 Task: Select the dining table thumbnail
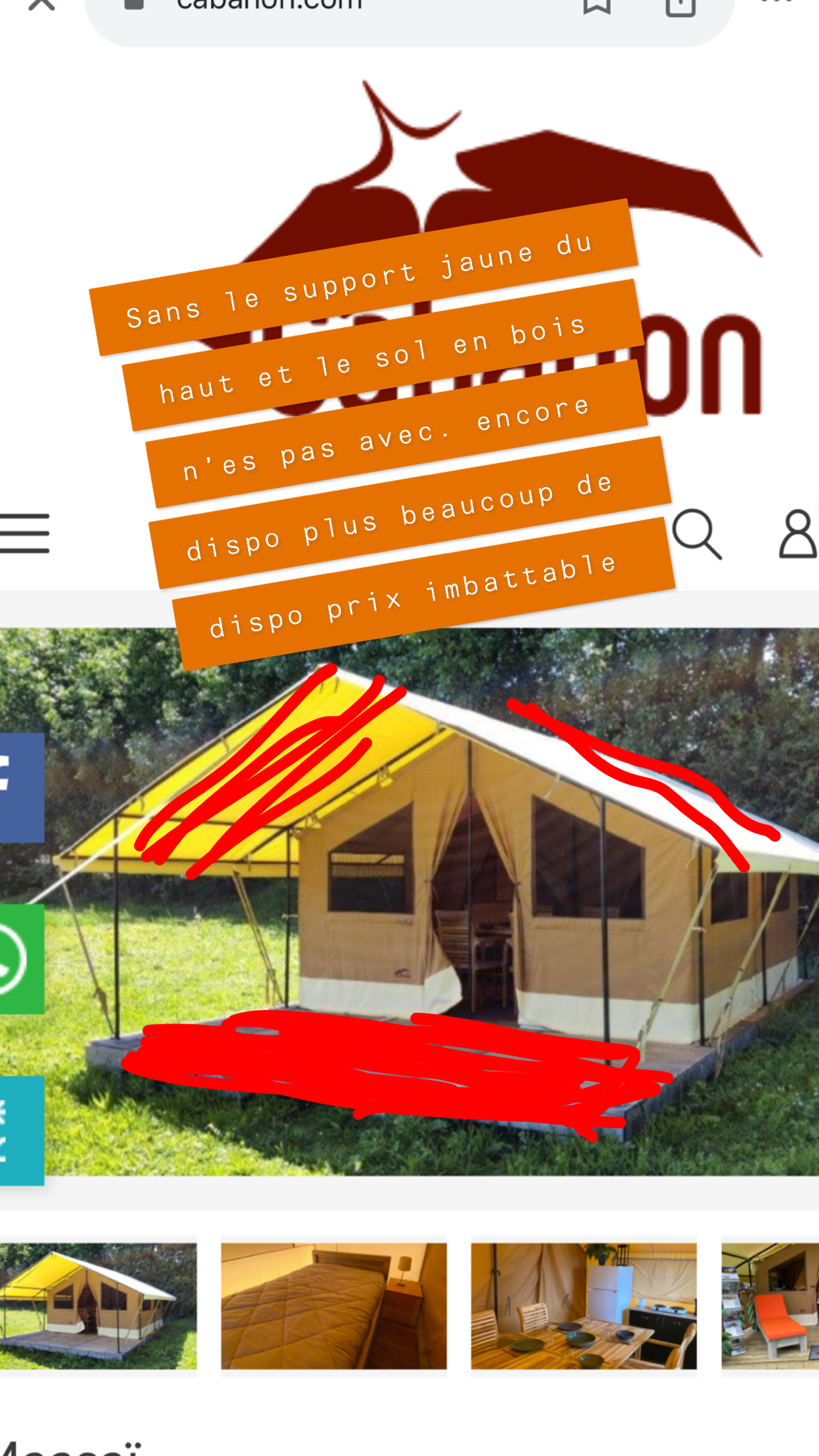pyautogui.click(x=584, y=1306)
